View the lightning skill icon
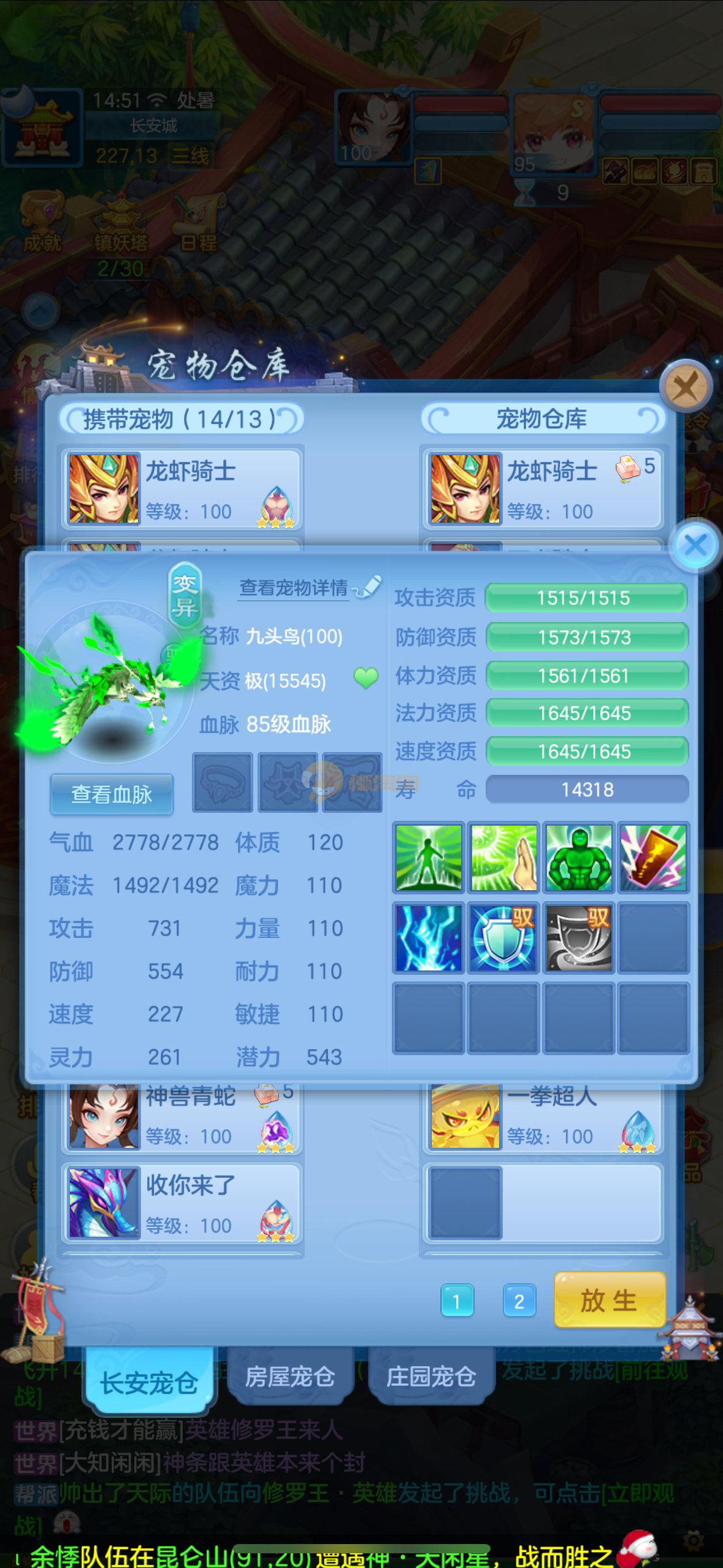 (428, 937)
